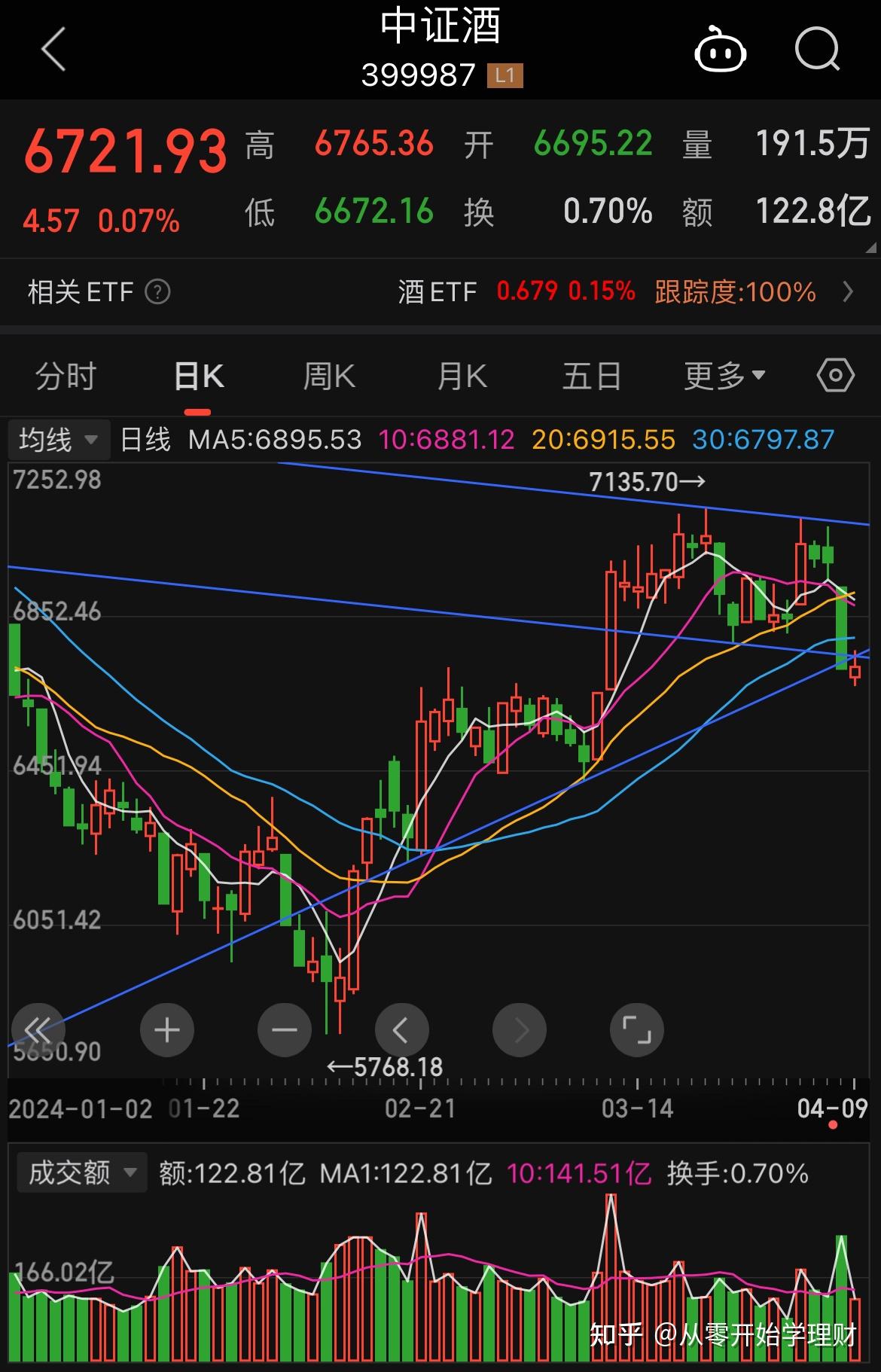Switch to the 分时 chart tab
Viewport: 881px width, 1372px height.
pyautogui.click(x=66, y=376)
